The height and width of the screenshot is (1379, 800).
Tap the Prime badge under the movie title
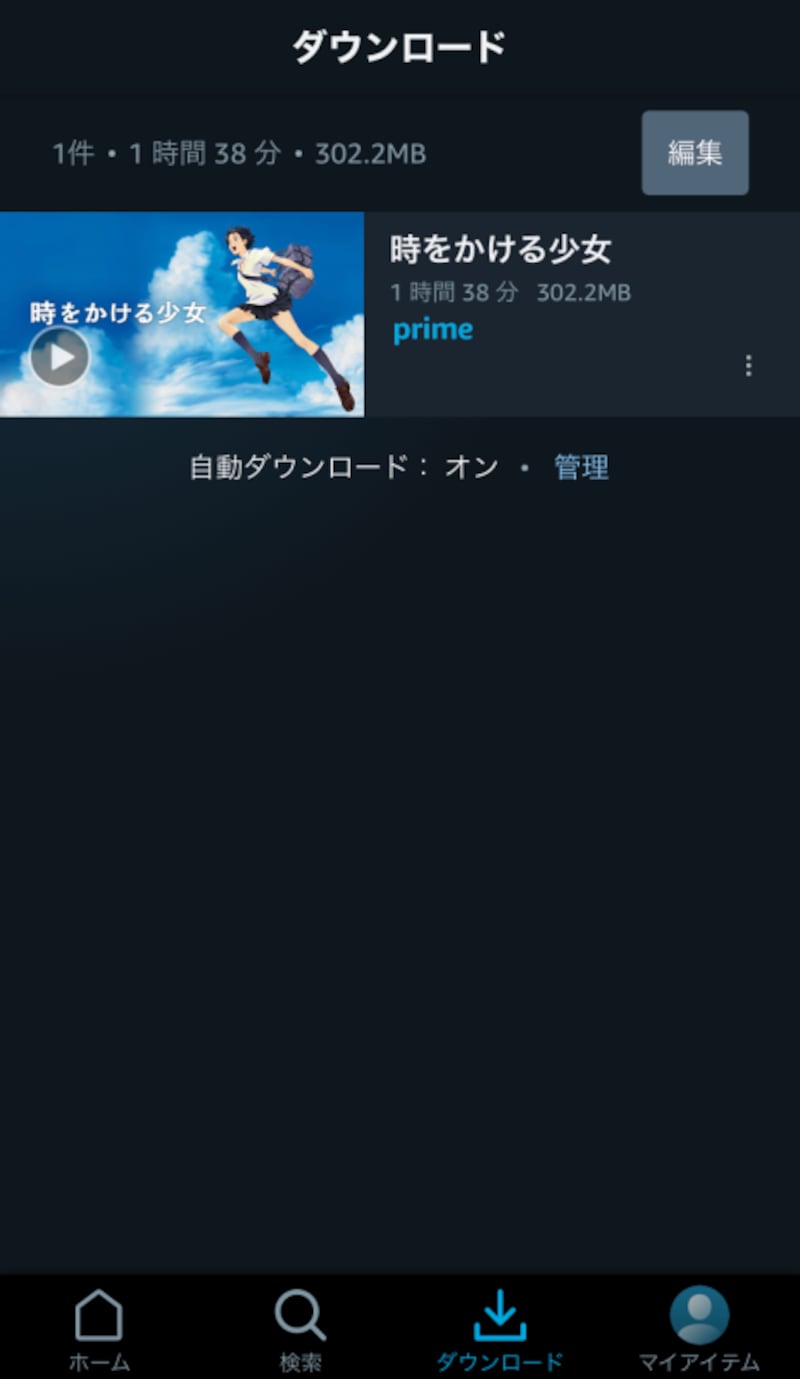click(x=432, y=328)
